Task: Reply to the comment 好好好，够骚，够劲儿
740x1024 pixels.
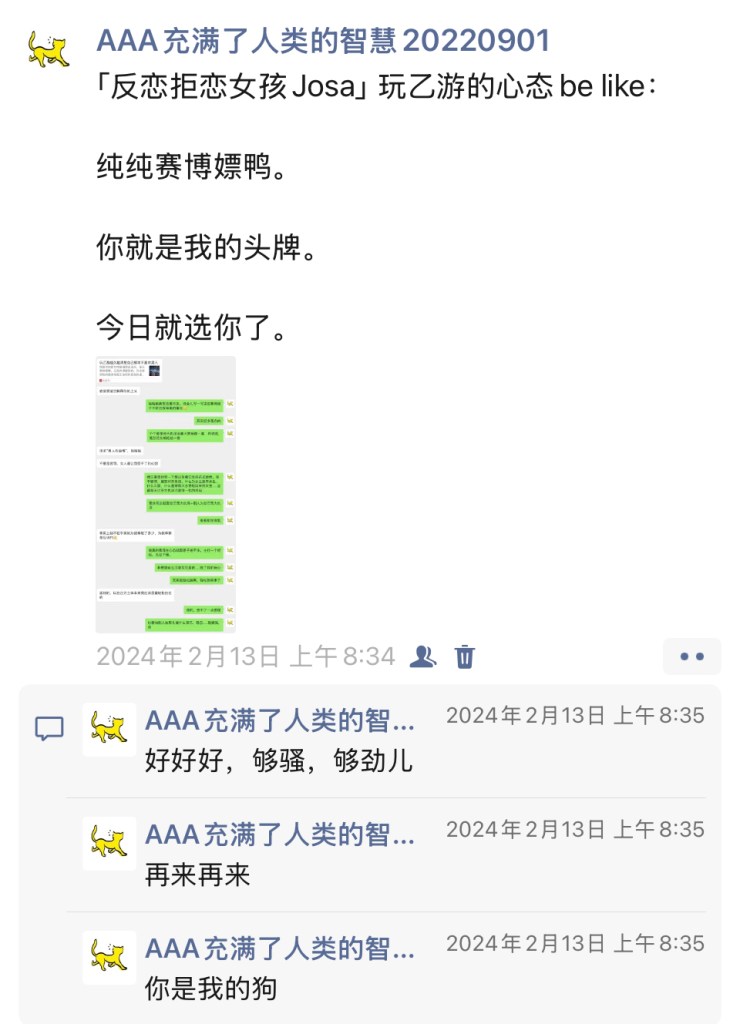Action: (278, 761)
